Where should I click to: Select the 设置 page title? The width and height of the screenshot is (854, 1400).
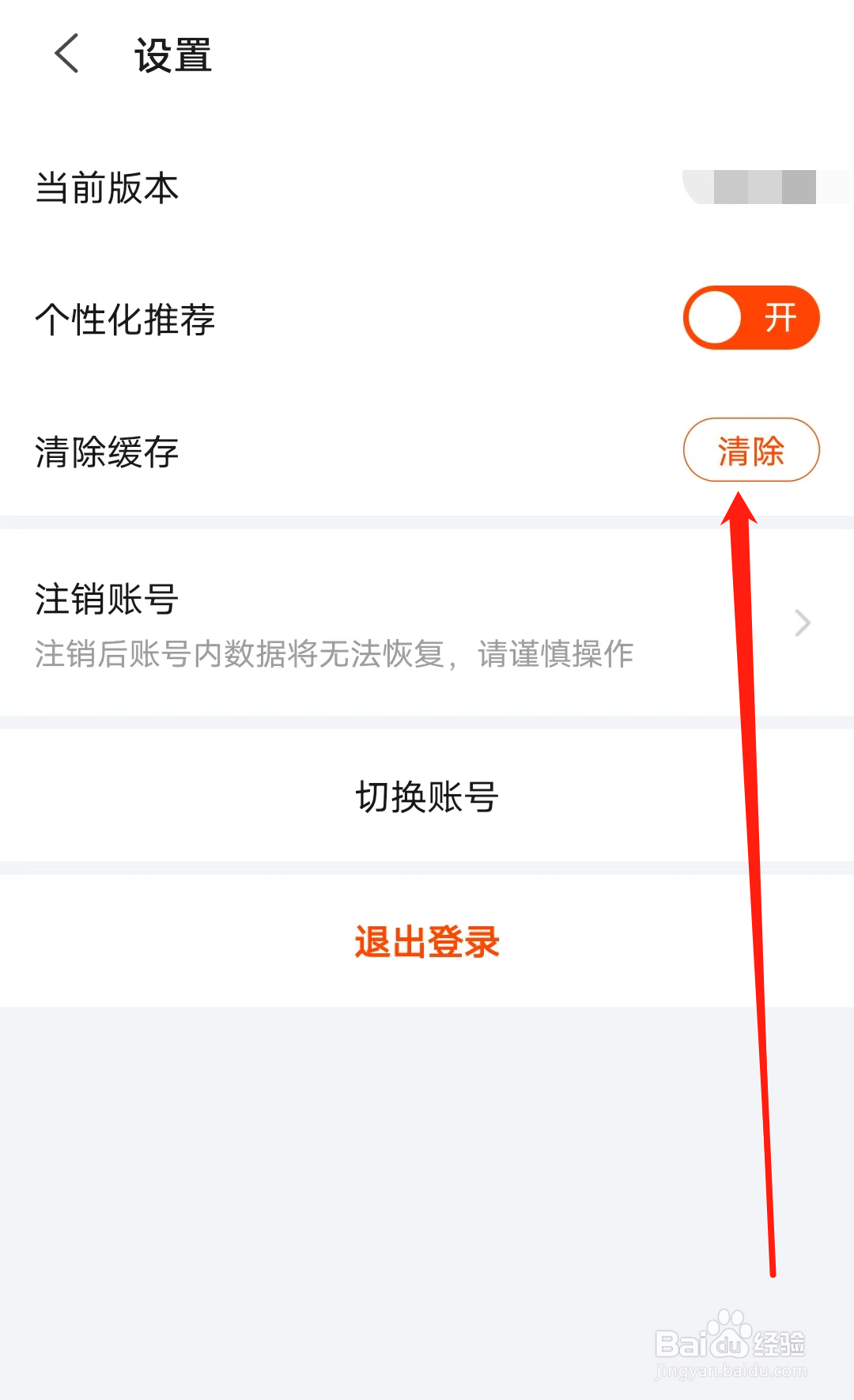[x=171, y=55]
